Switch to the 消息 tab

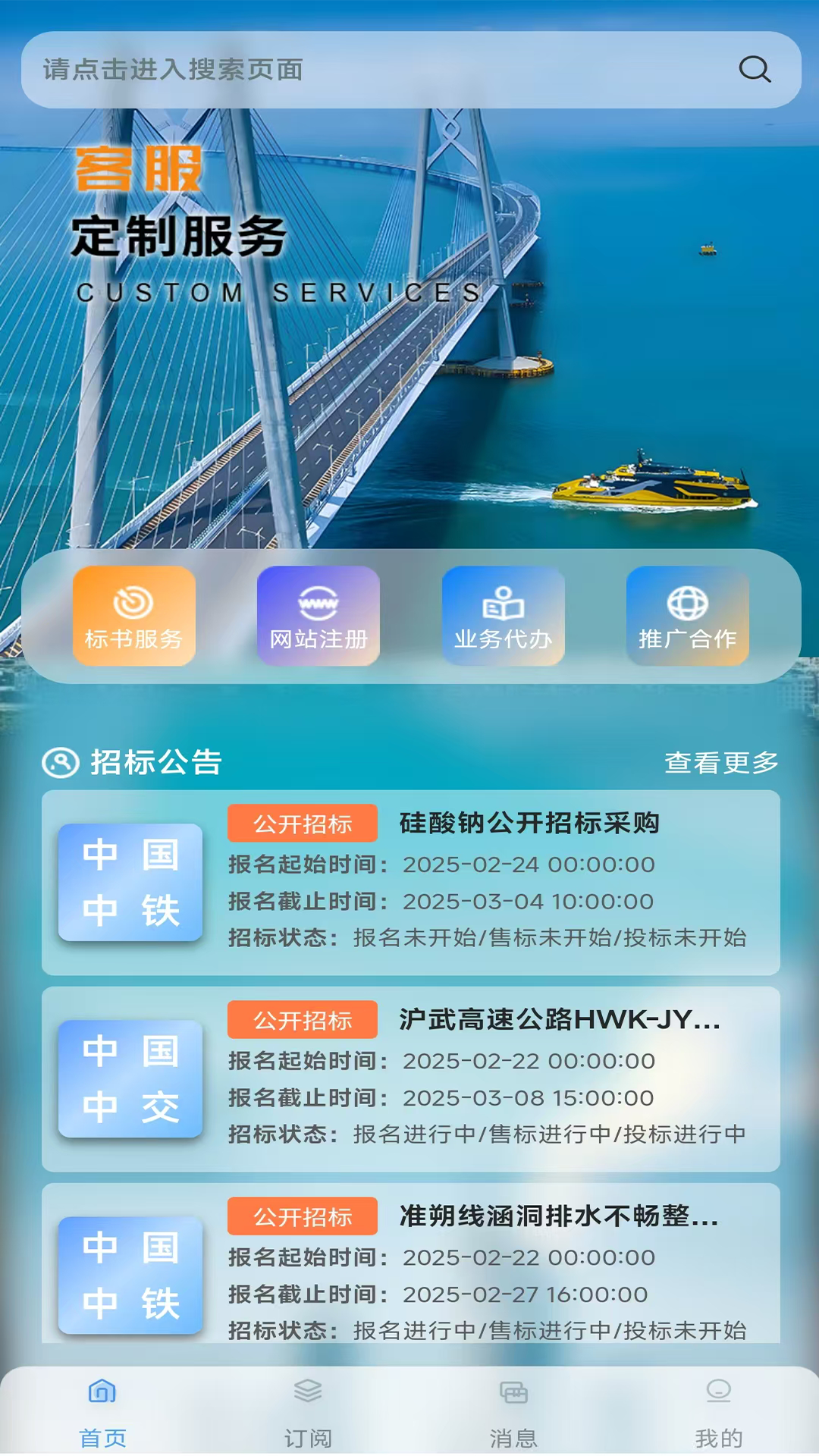click(513, 1410)
